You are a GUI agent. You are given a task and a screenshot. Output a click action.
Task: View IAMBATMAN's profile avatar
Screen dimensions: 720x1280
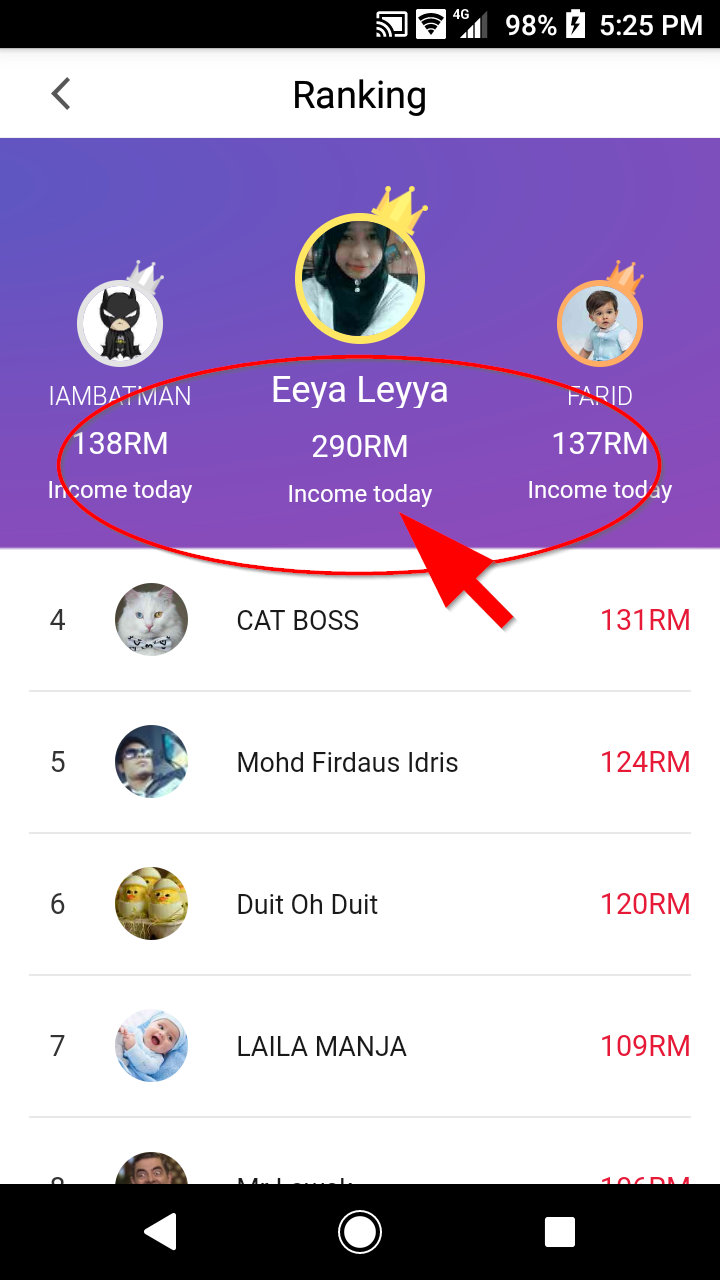[x=120, y=323]
